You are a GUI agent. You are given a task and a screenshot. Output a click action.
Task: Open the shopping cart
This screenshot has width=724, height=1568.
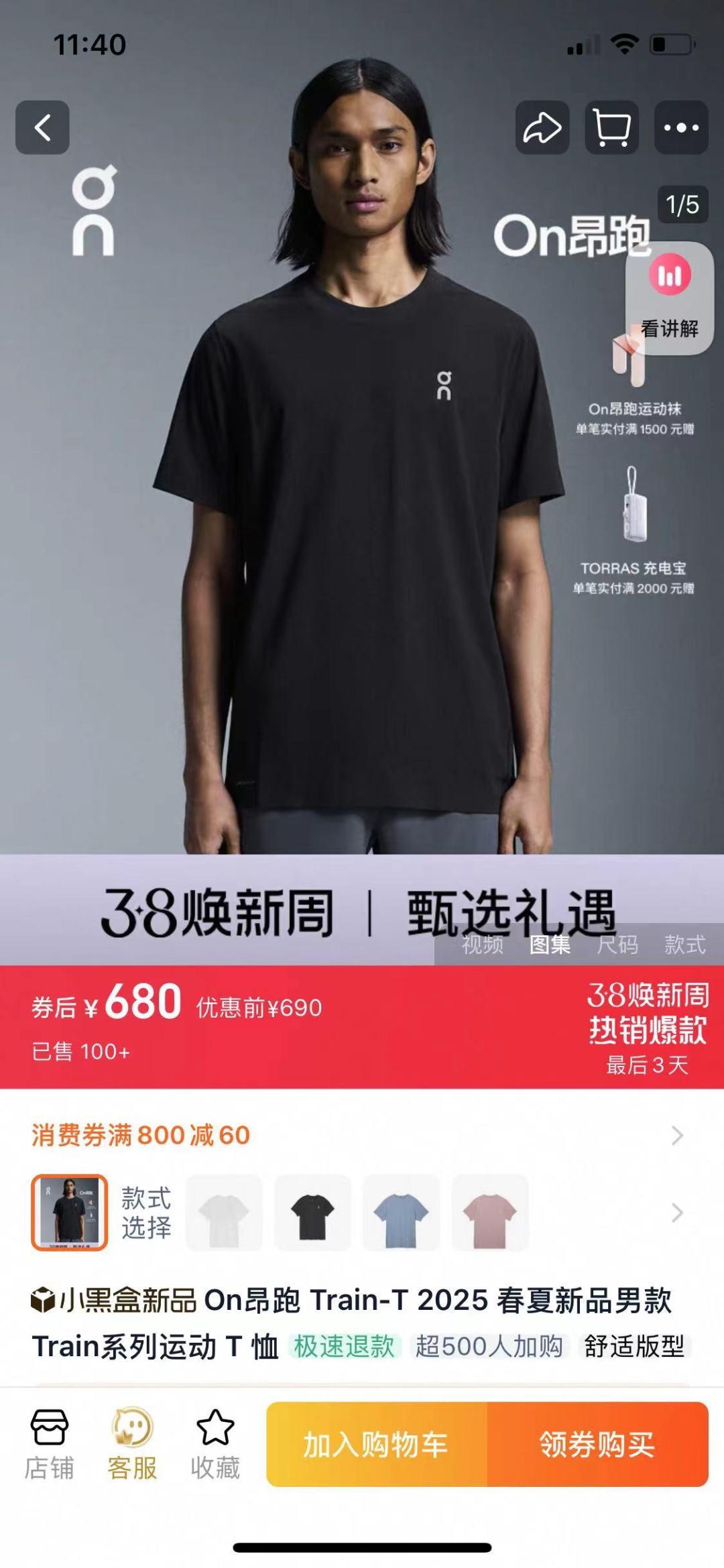[x=611, y=127]
